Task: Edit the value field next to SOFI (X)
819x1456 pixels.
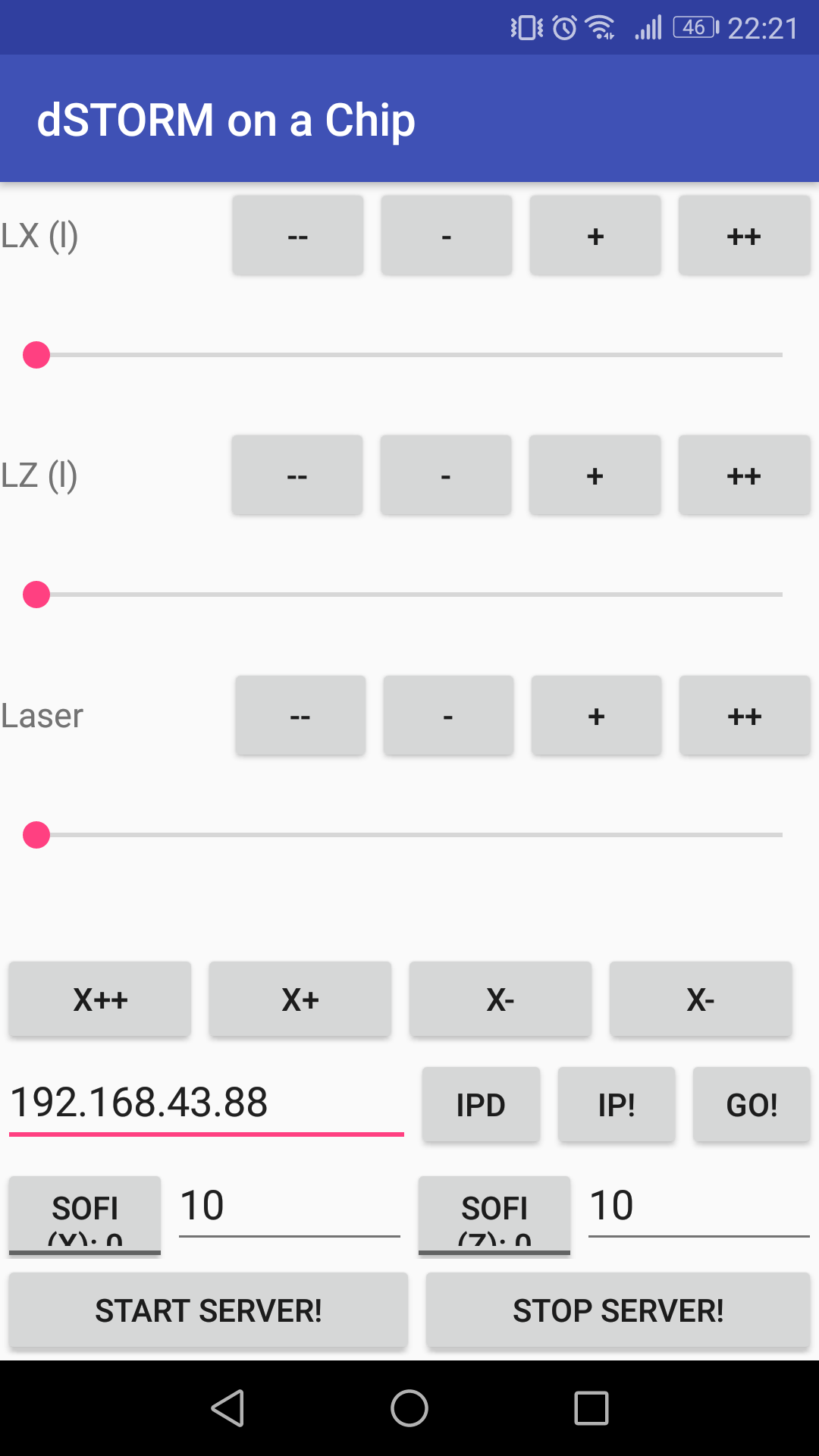Action: (x=290, y=1207)
